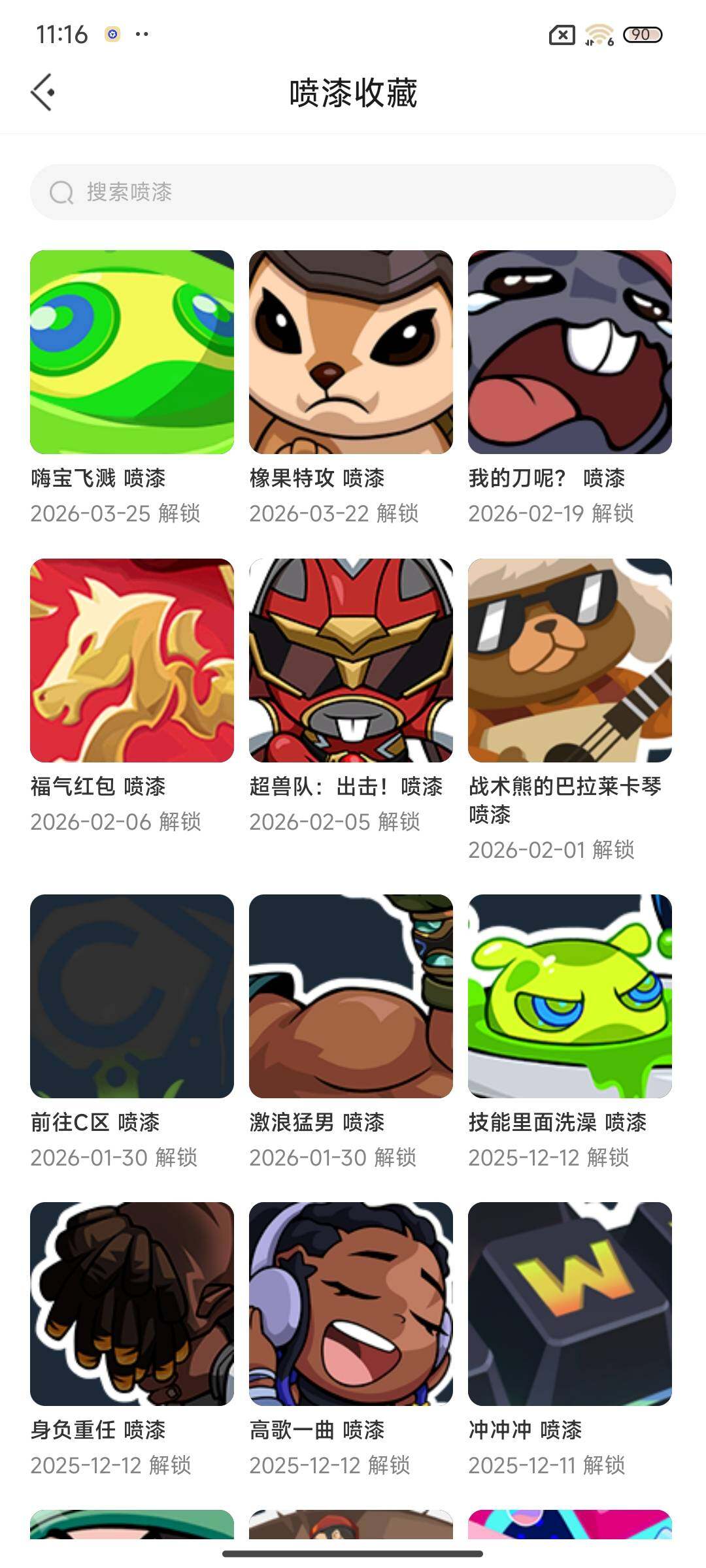
Task: Tap the back arrow to leave 喷漆收藏
Action: pos(44,91)
